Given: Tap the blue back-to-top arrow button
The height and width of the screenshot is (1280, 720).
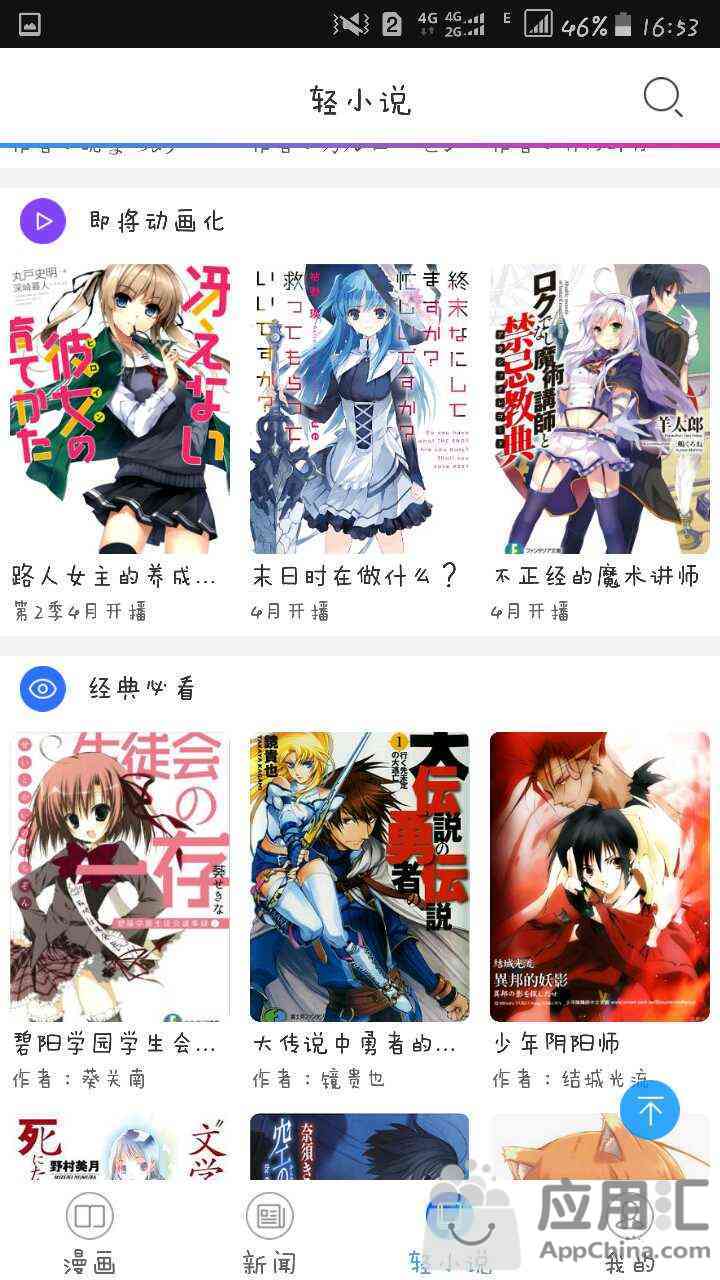Looking at the screenshot, I should click(650, 1109).
